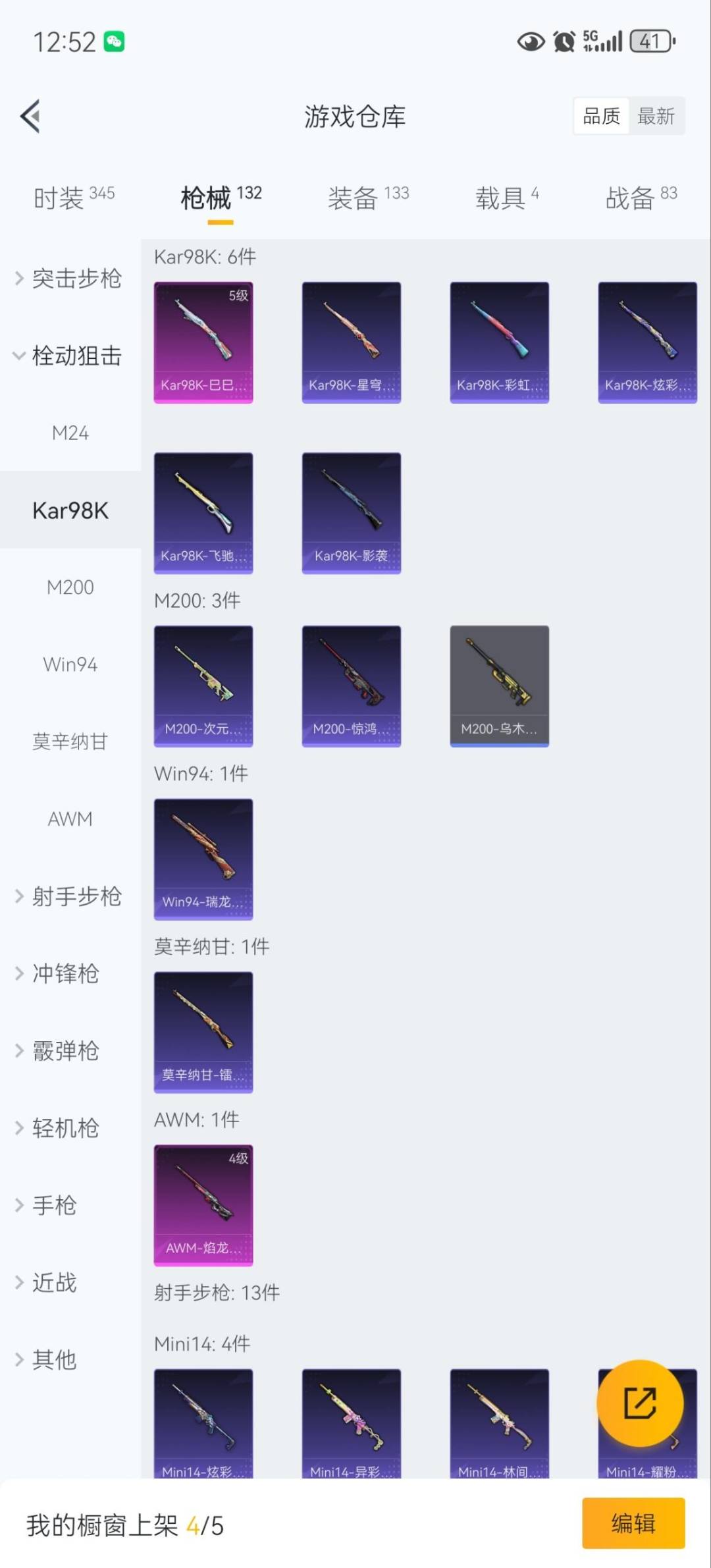
Task: Switch sorting to 最新
Action: point(656,115)
